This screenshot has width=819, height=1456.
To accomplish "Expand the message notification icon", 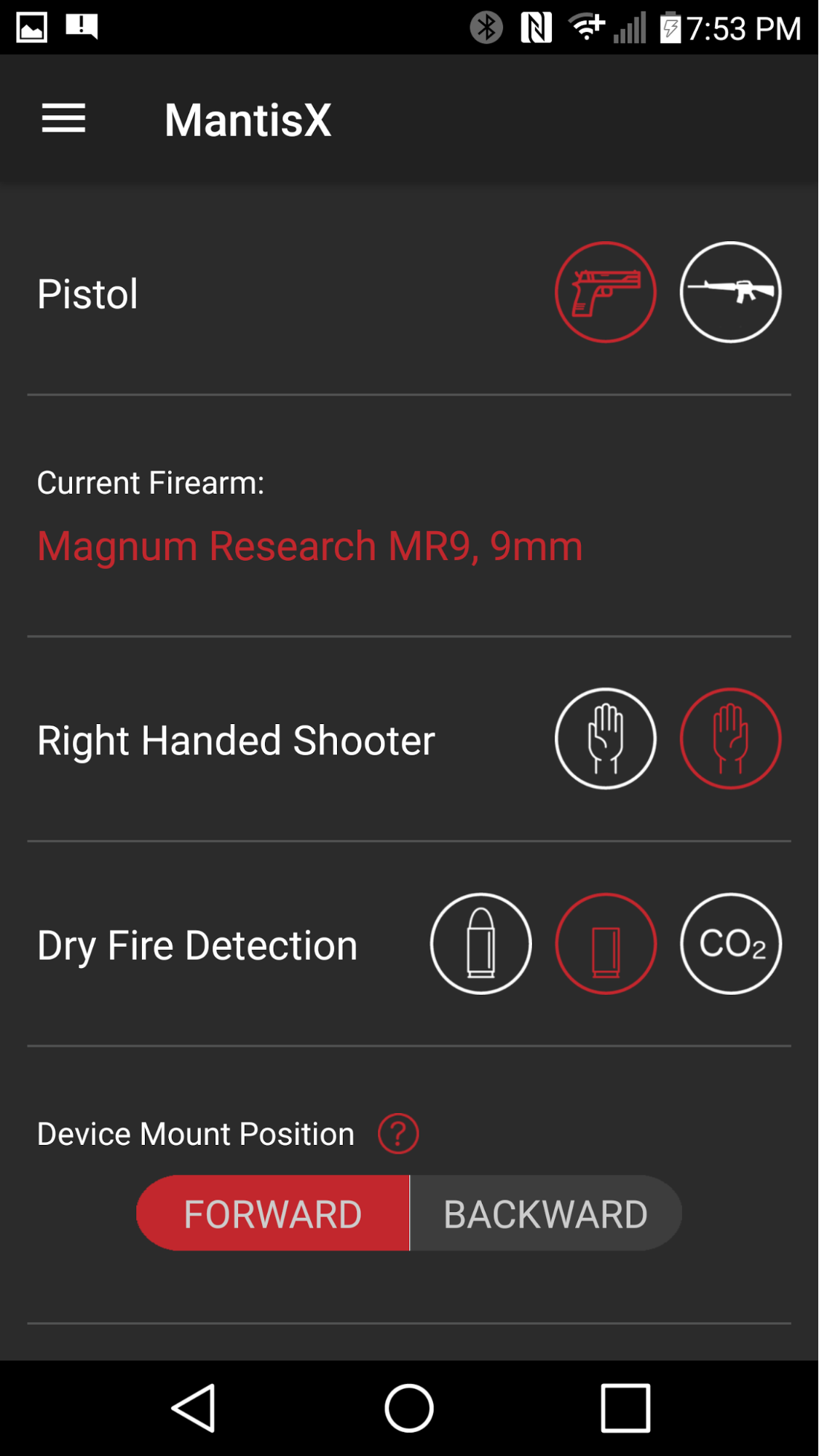I will click(80, 28).
